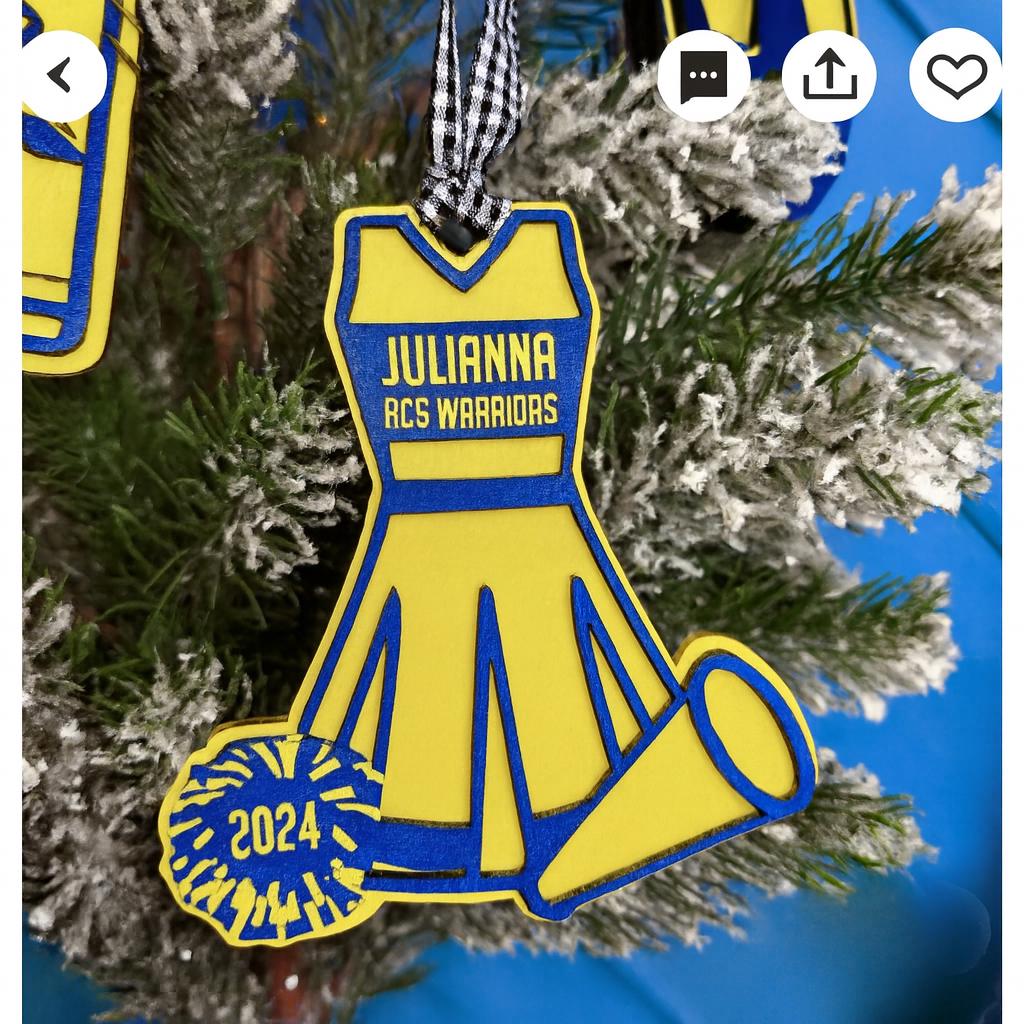The height and width of the screenshot is (1024, 1024).
Task: Favorite this item with the heart
Action: click(x=955, y=76)
